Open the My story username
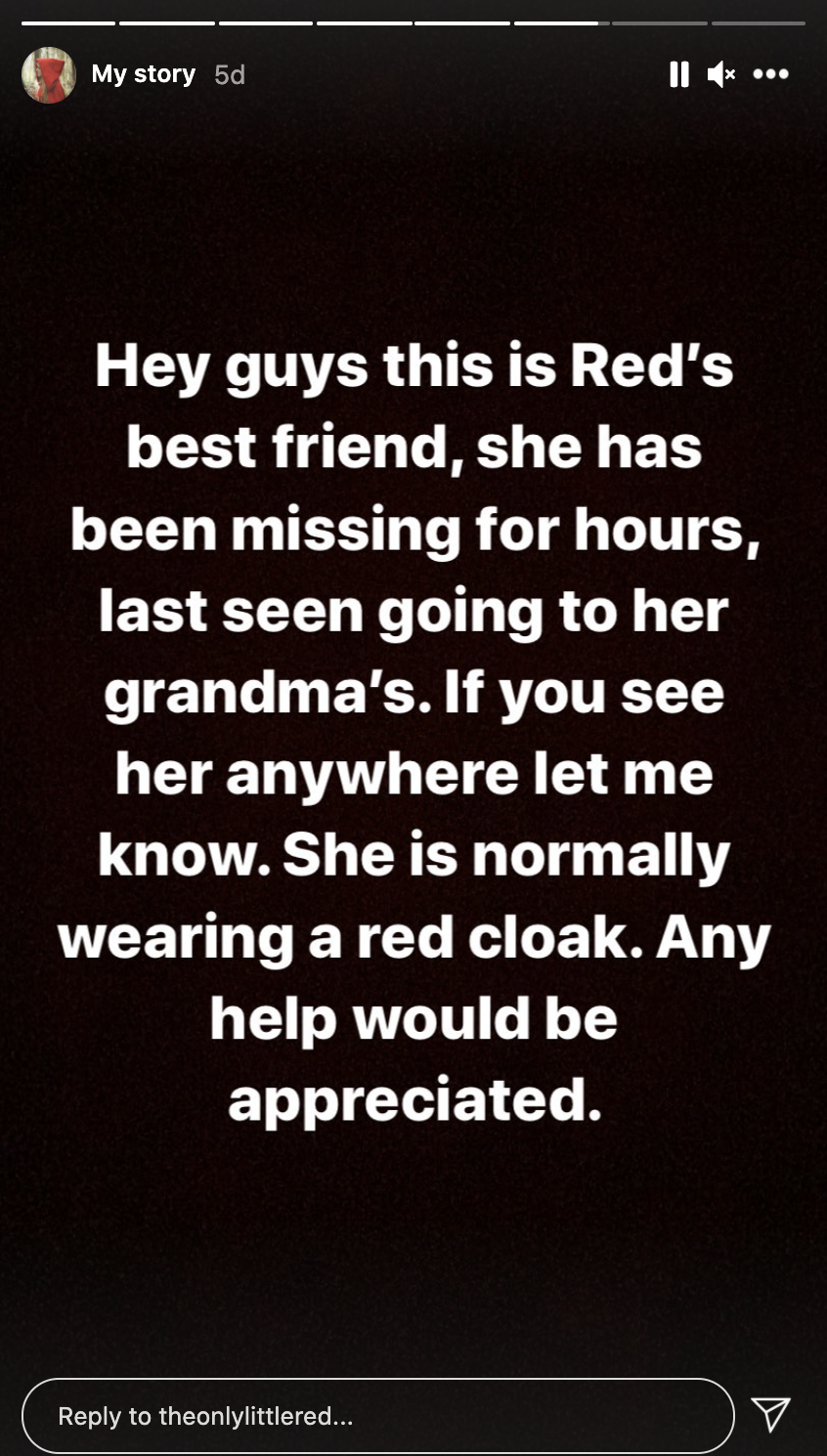The image size is (827, 1456). click(144, 74)
